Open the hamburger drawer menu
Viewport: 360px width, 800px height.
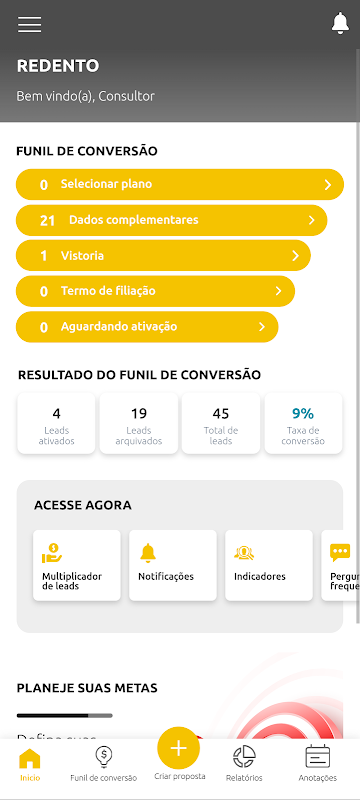(30, 24)
